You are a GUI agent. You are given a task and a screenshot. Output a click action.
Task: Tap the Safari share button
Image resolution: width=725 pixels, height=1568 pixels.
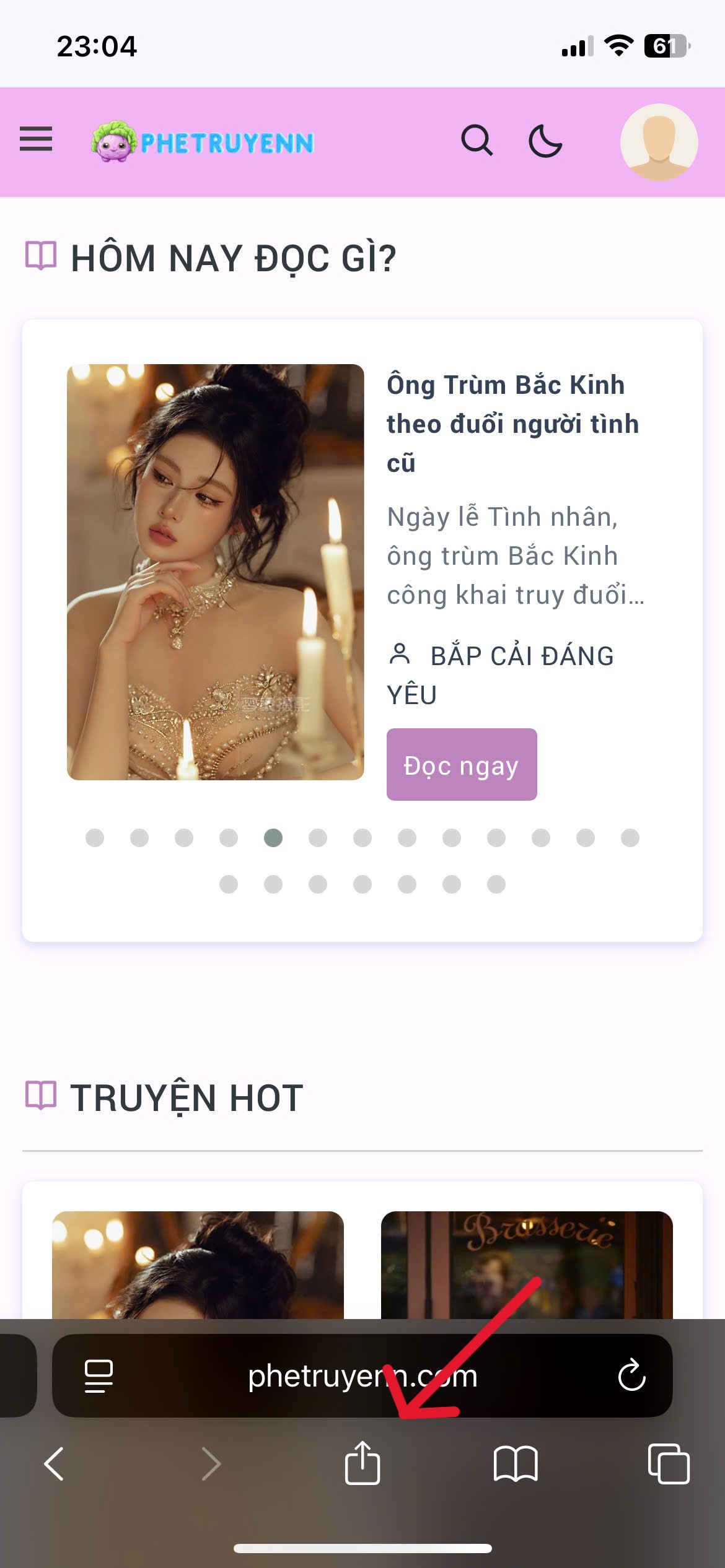pos(362,1463)
